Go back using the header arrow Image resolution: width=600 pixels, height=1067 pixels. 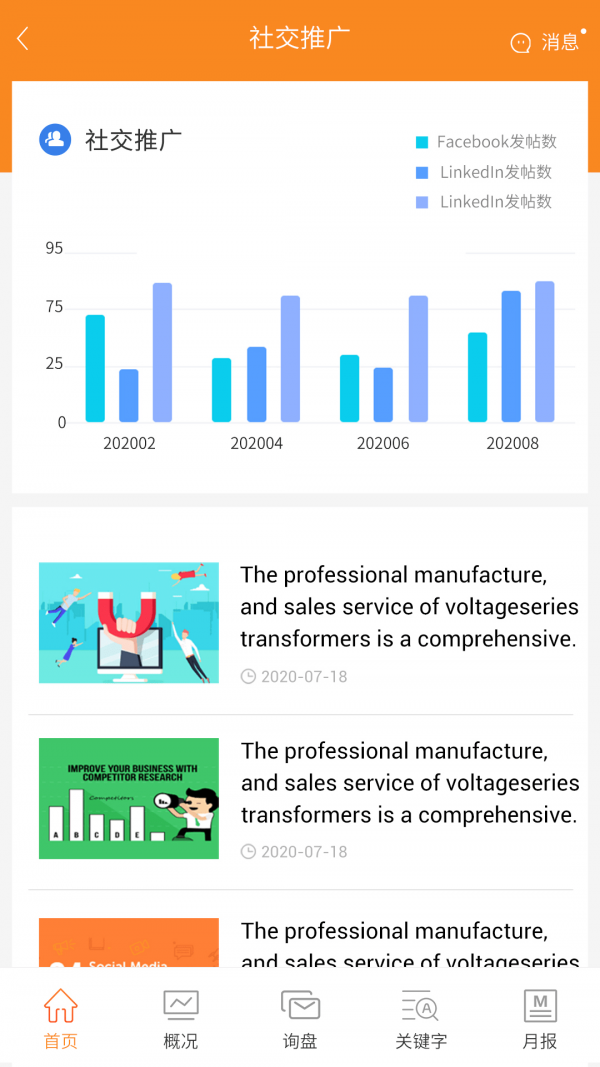(23, 39)
